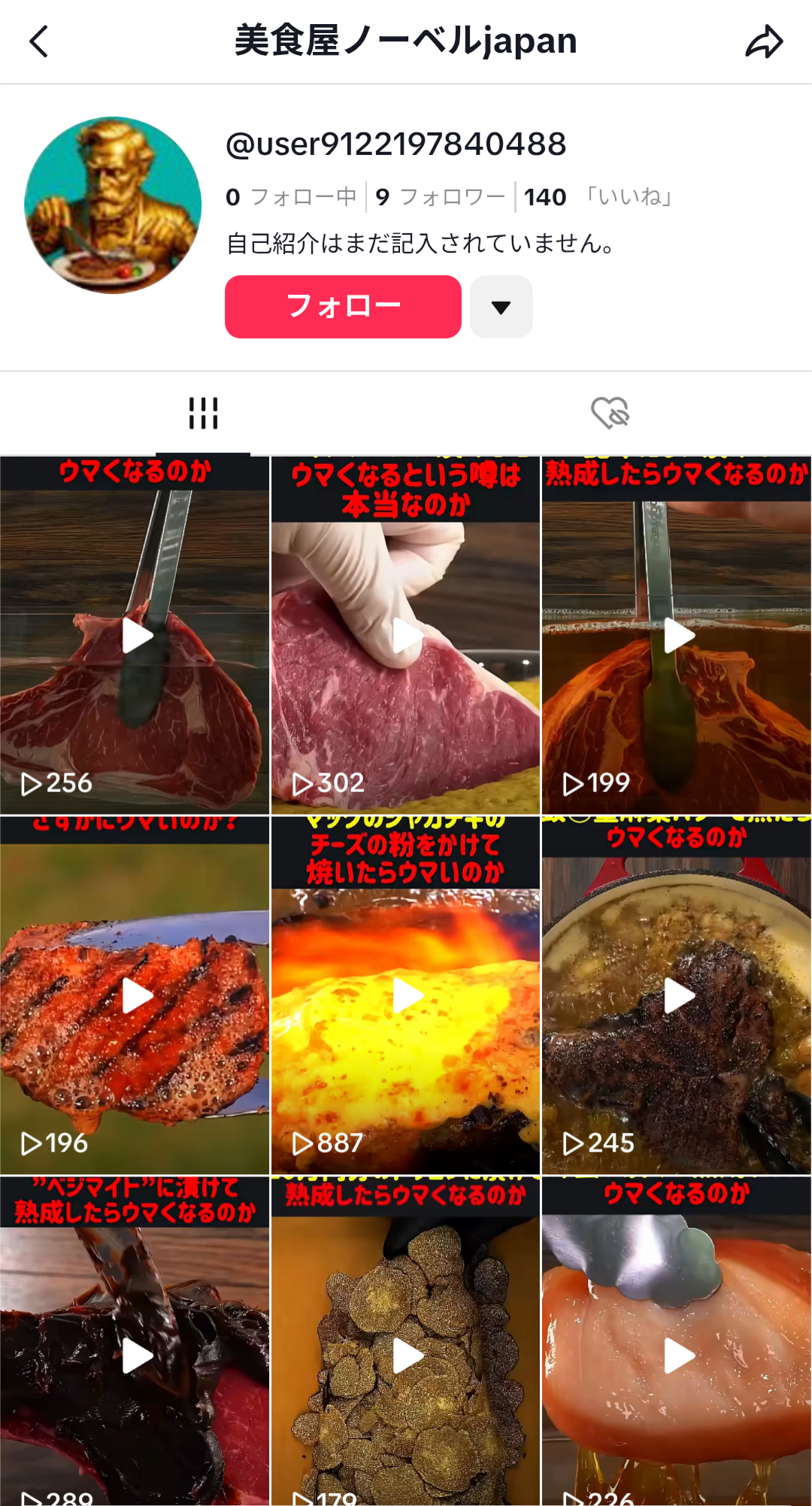Expand the dropdown arrow beside follow button
The height and width of the screenshot is (1506, 812).
pyautogui.click(x=501, y=307)
